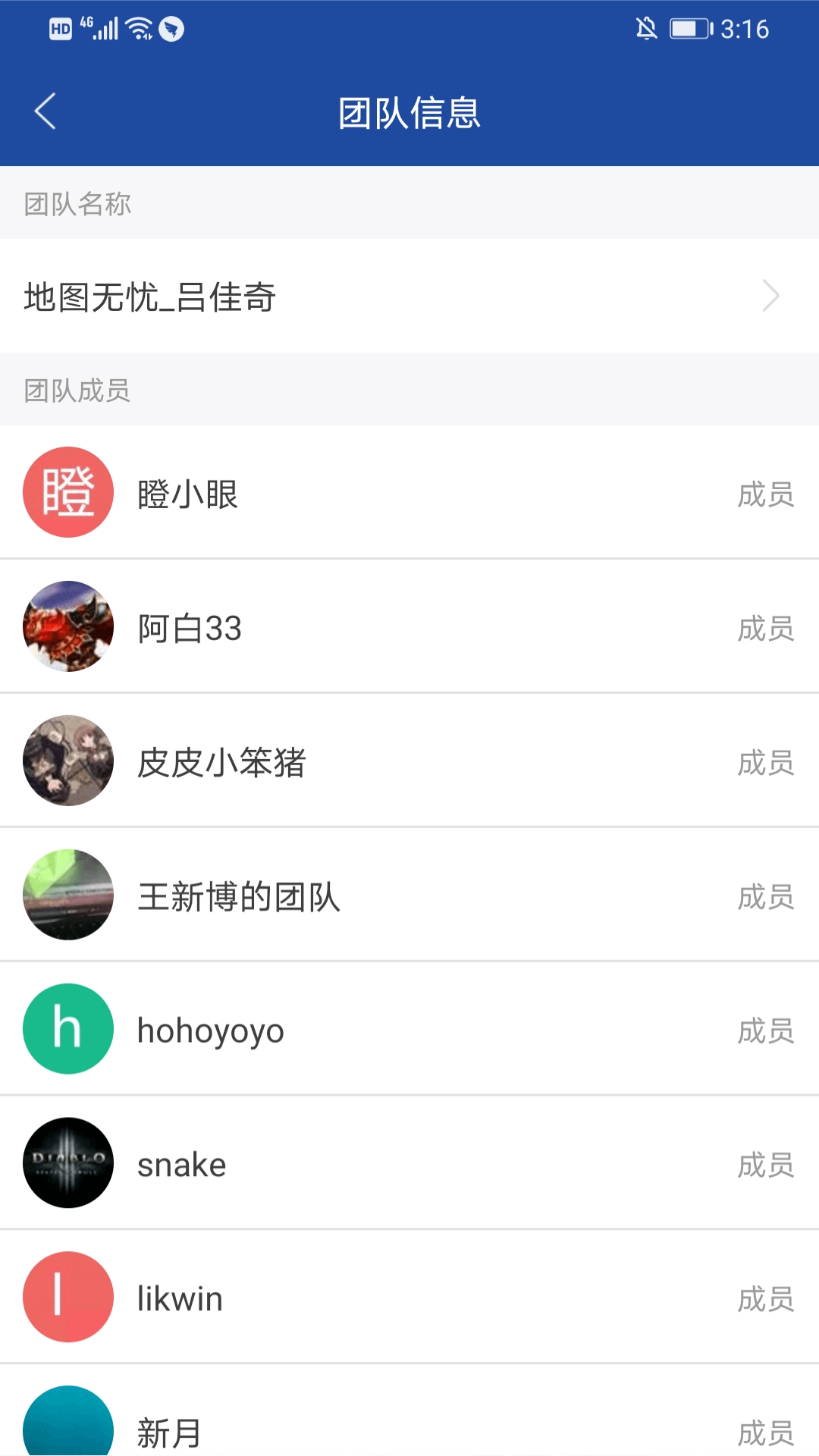
Task: Tap the red 瞪小眼 avatar
Action: (67, 491)
